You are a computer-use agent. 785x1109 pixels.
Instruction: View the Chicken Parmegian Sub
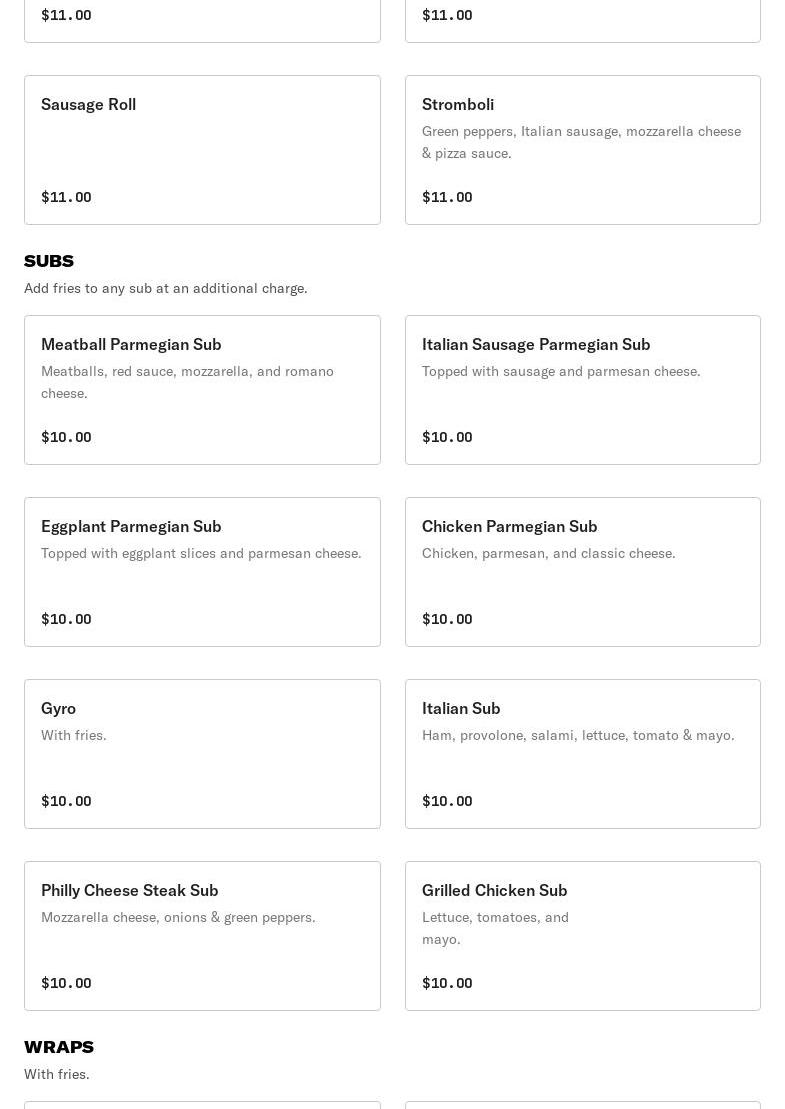point(582,572)
